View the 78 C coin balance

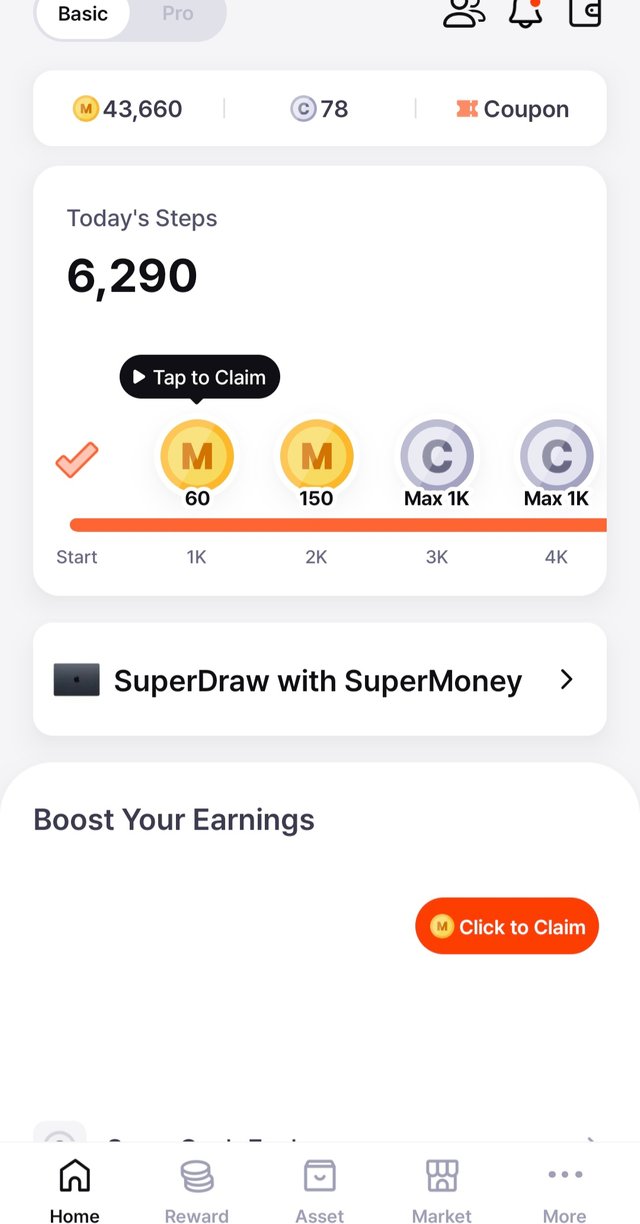coord(320,109)
